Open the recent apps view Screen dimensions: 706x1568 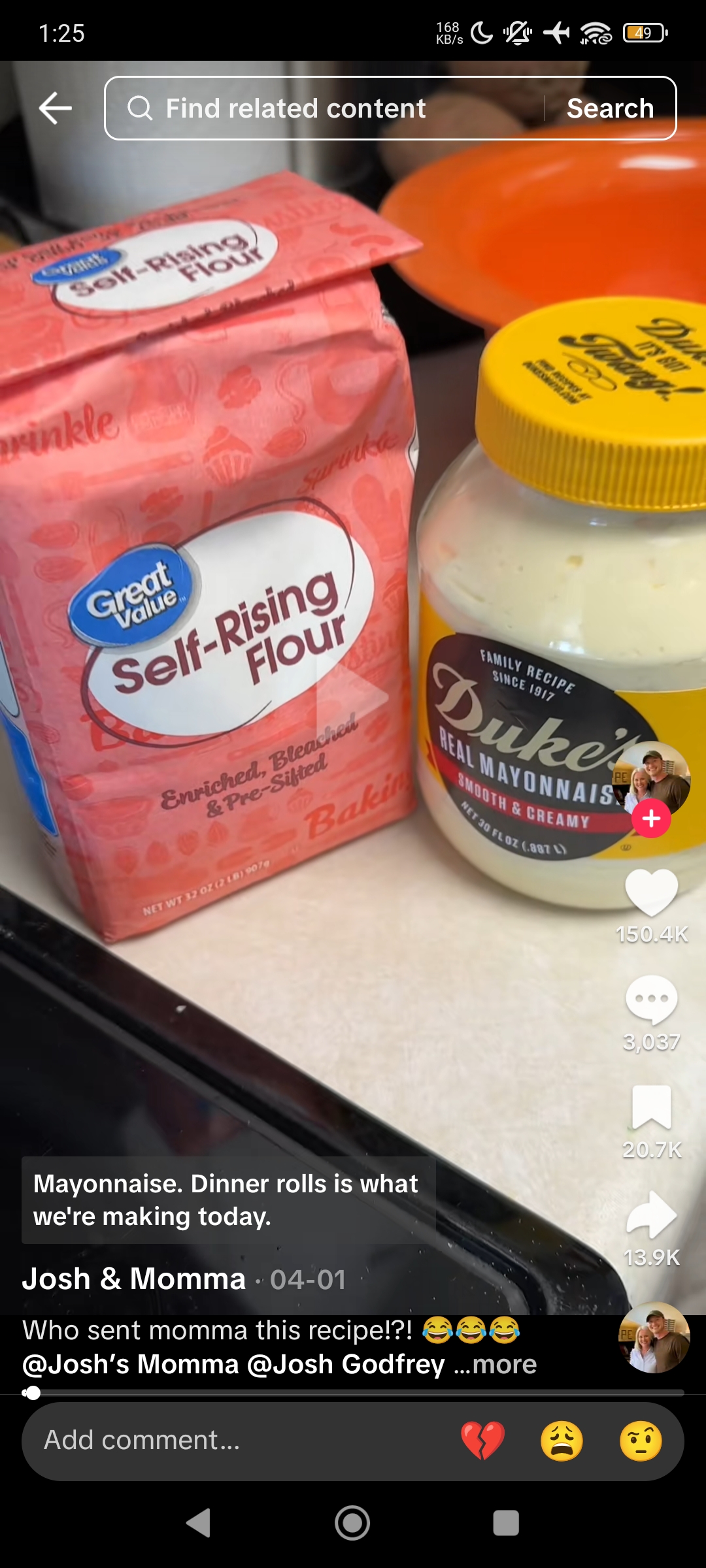pyautogui.click(x=506, y=1523)
